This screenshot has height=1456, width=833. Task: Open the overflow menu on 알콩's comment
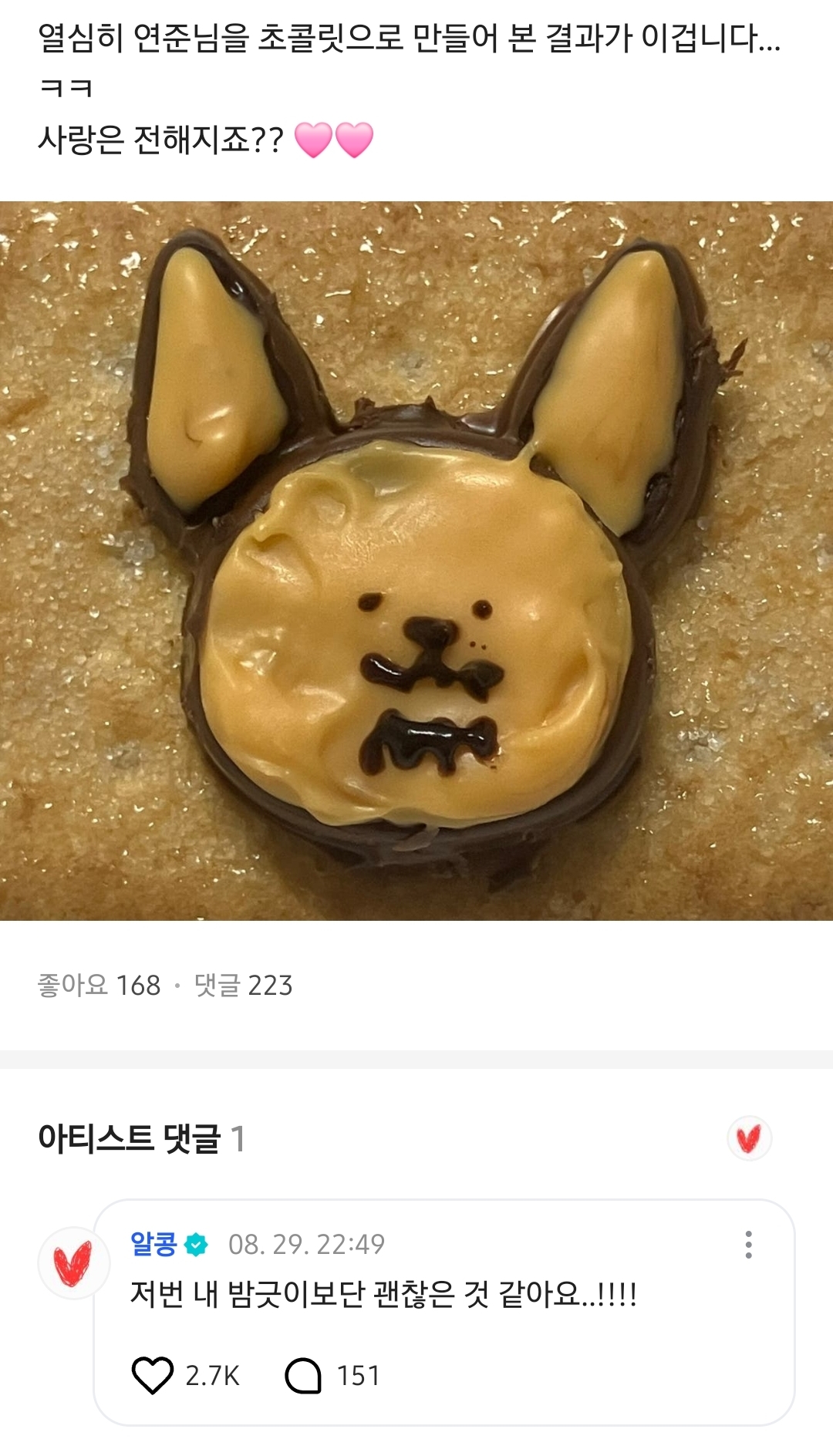[748, 1245]
